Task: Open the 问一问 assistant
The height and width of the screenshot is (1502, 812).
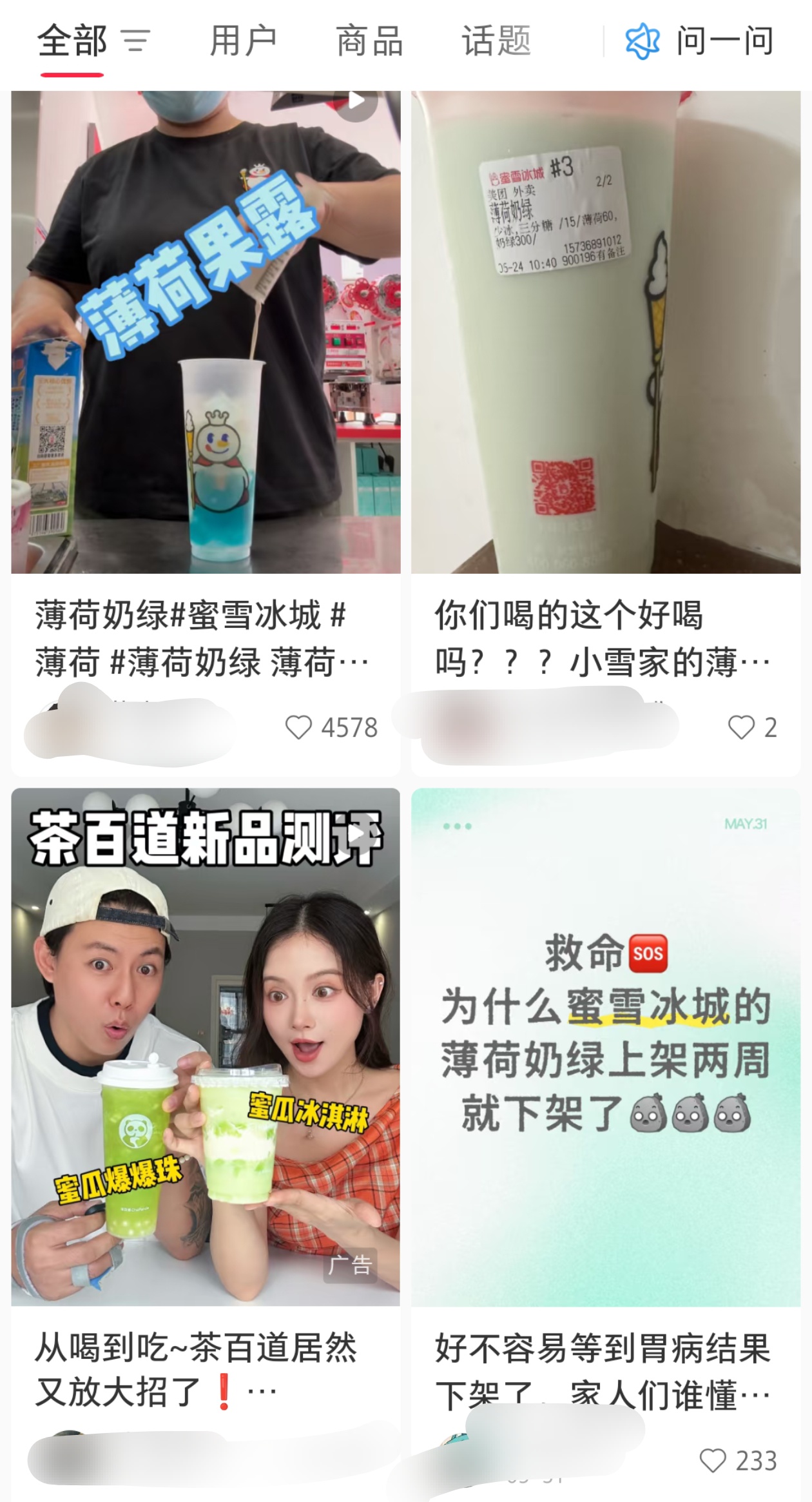Action: click(699, 41)
